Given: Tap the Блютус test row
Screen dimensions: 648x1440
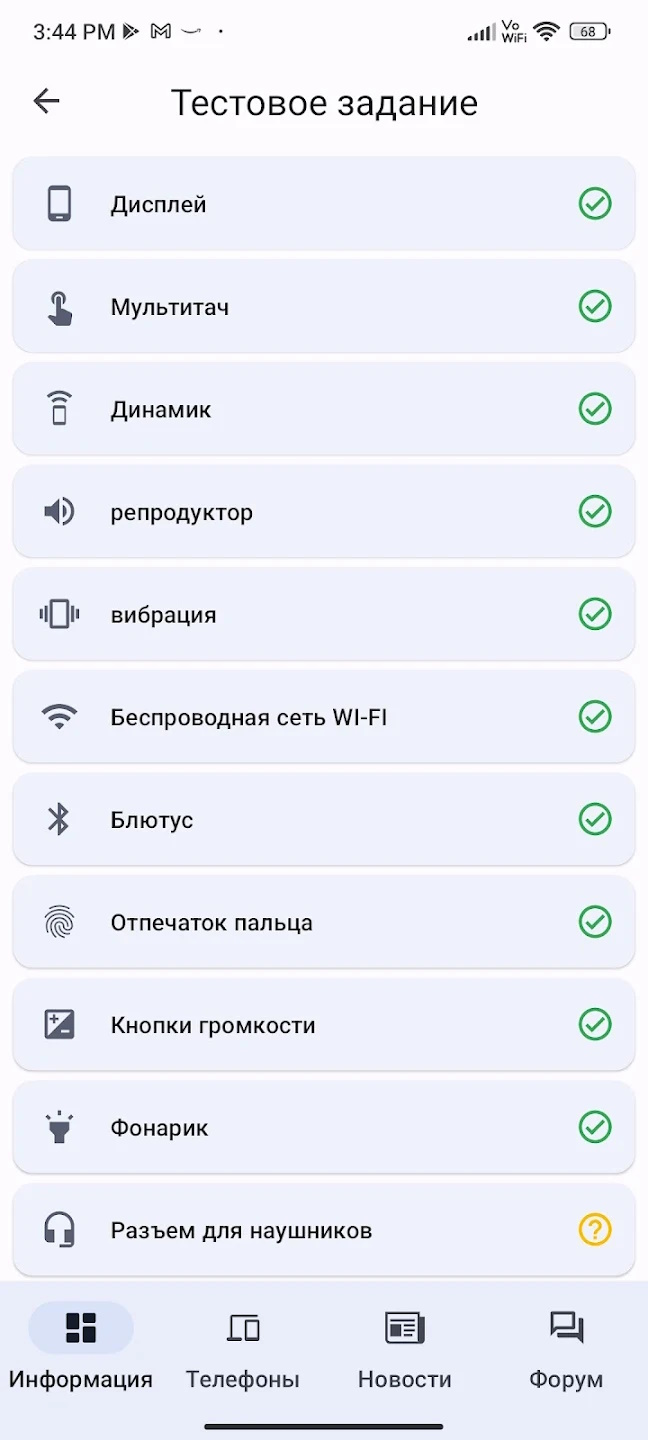Looking at the screenshot, I should tap(323, 820).
